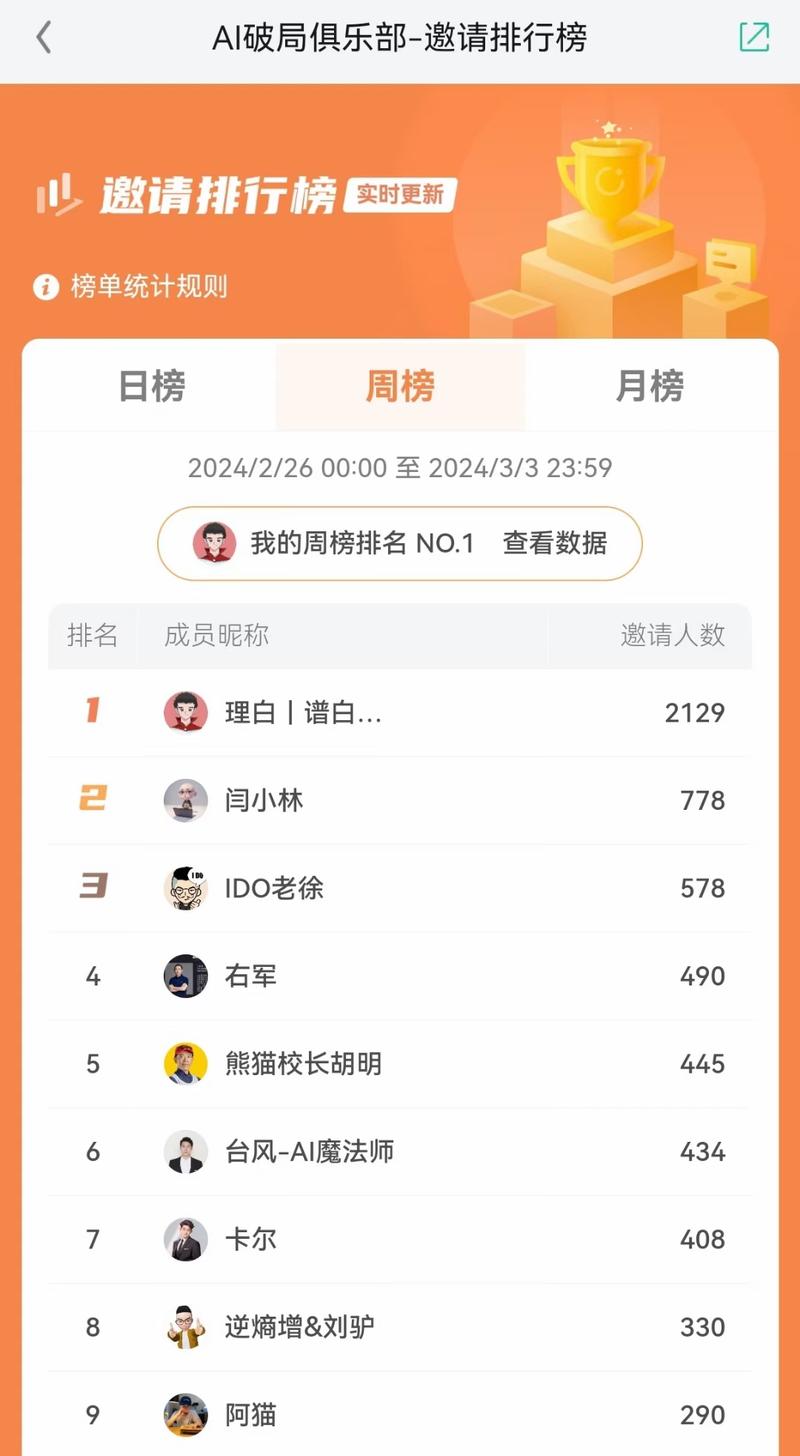Select the 周榜 tab
The image size is (800, 1456).
400,387
